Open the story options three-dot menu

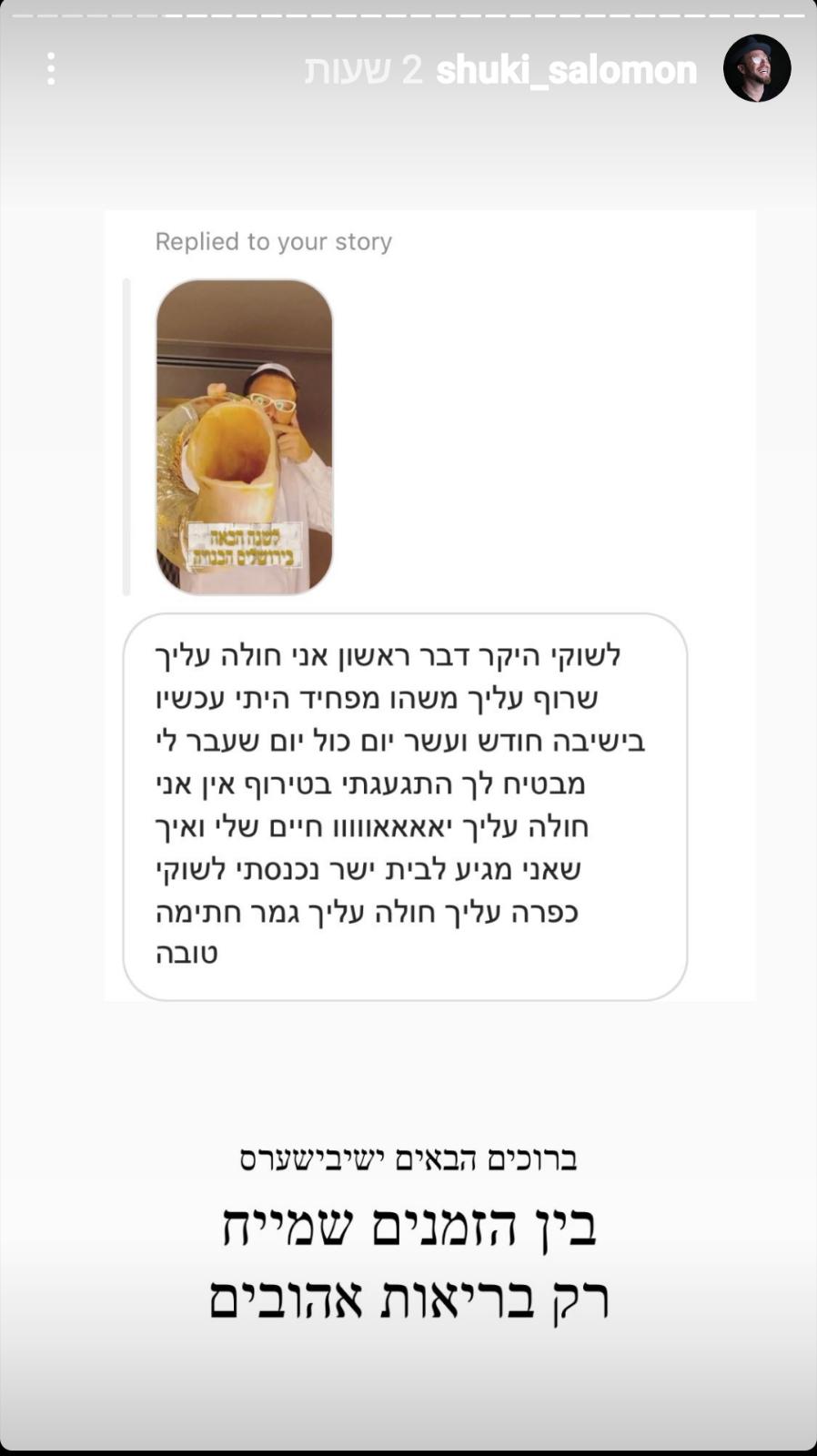[x=51, y=68]
